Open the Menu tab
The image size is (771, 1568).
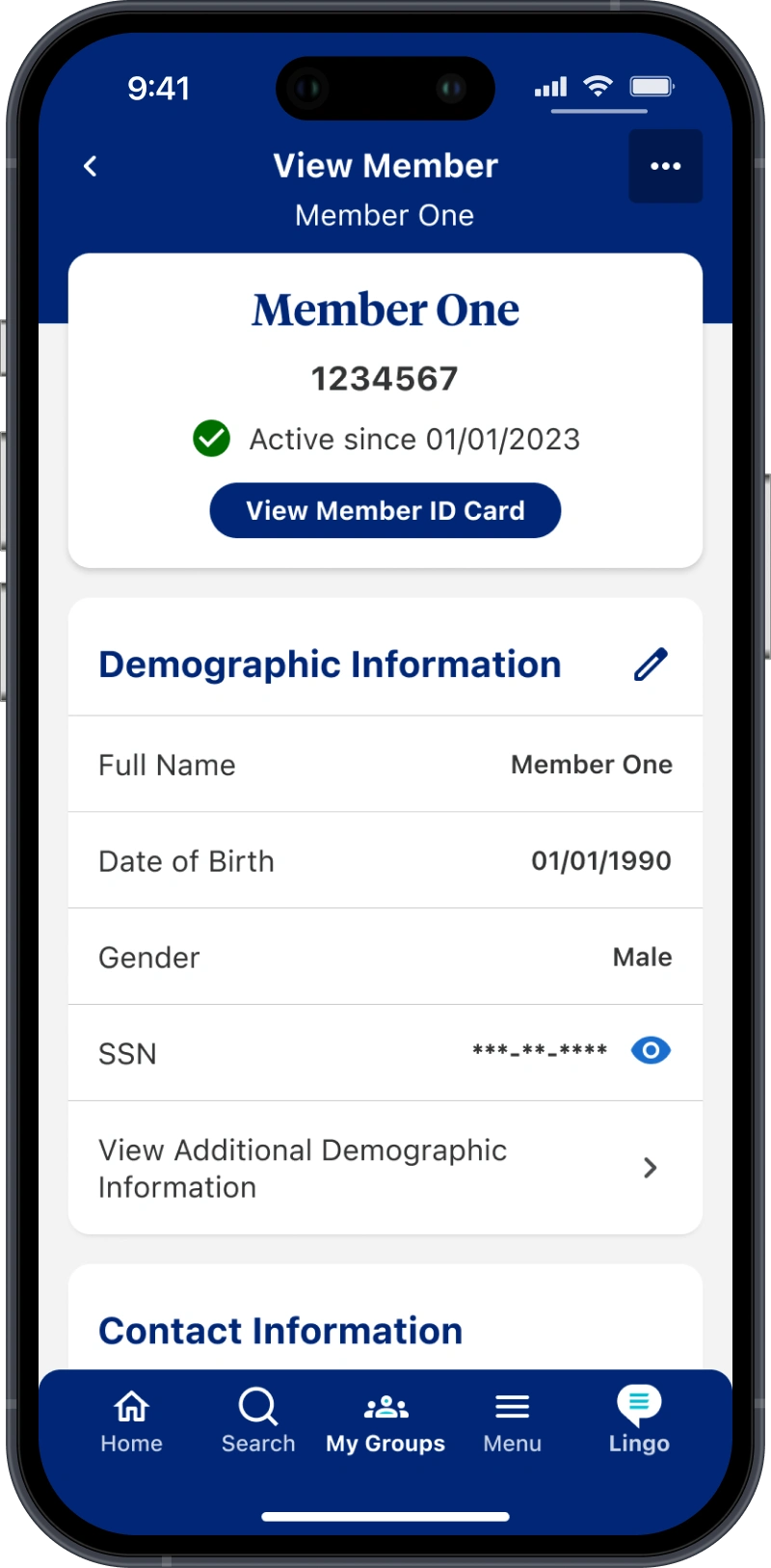click(512, 1421)
